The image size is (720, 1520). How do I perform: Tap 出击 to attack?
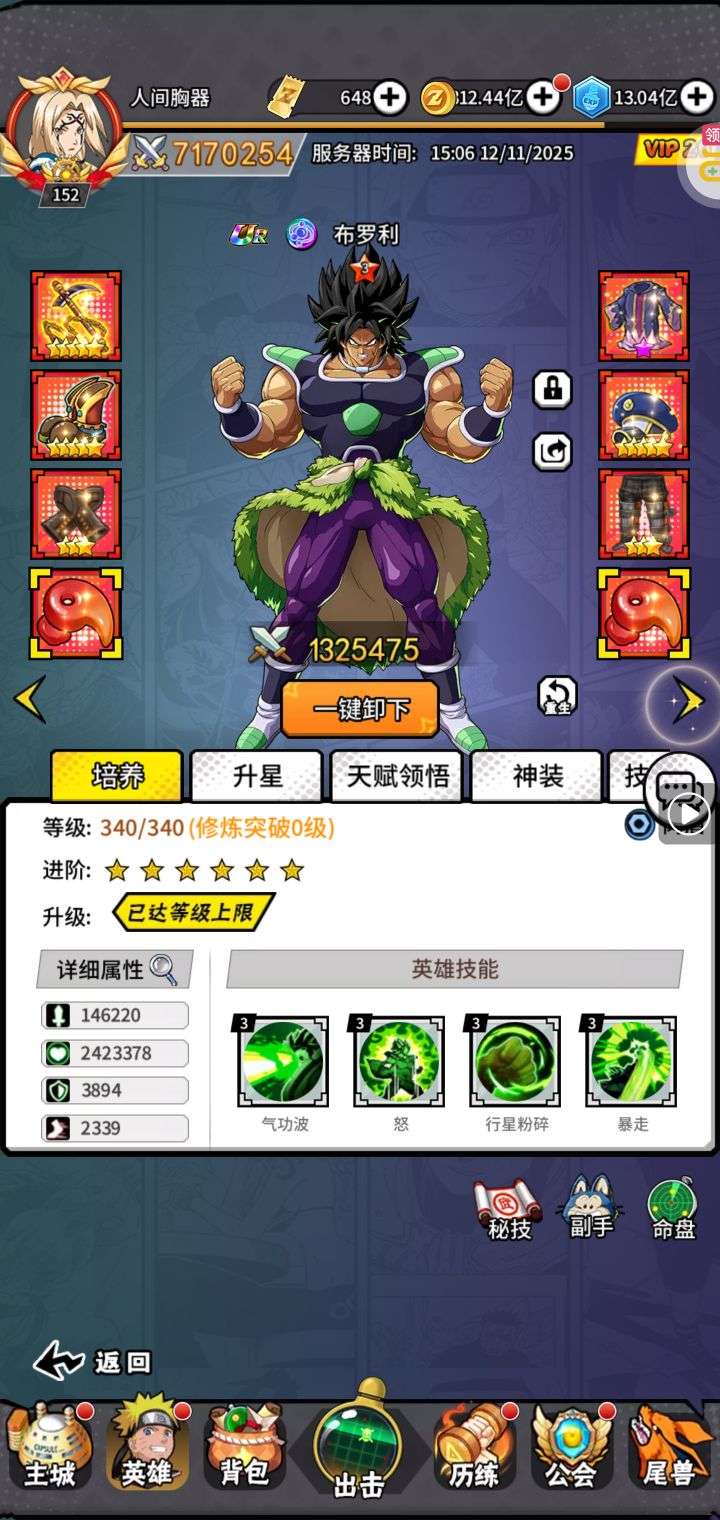coord(358,1445)
